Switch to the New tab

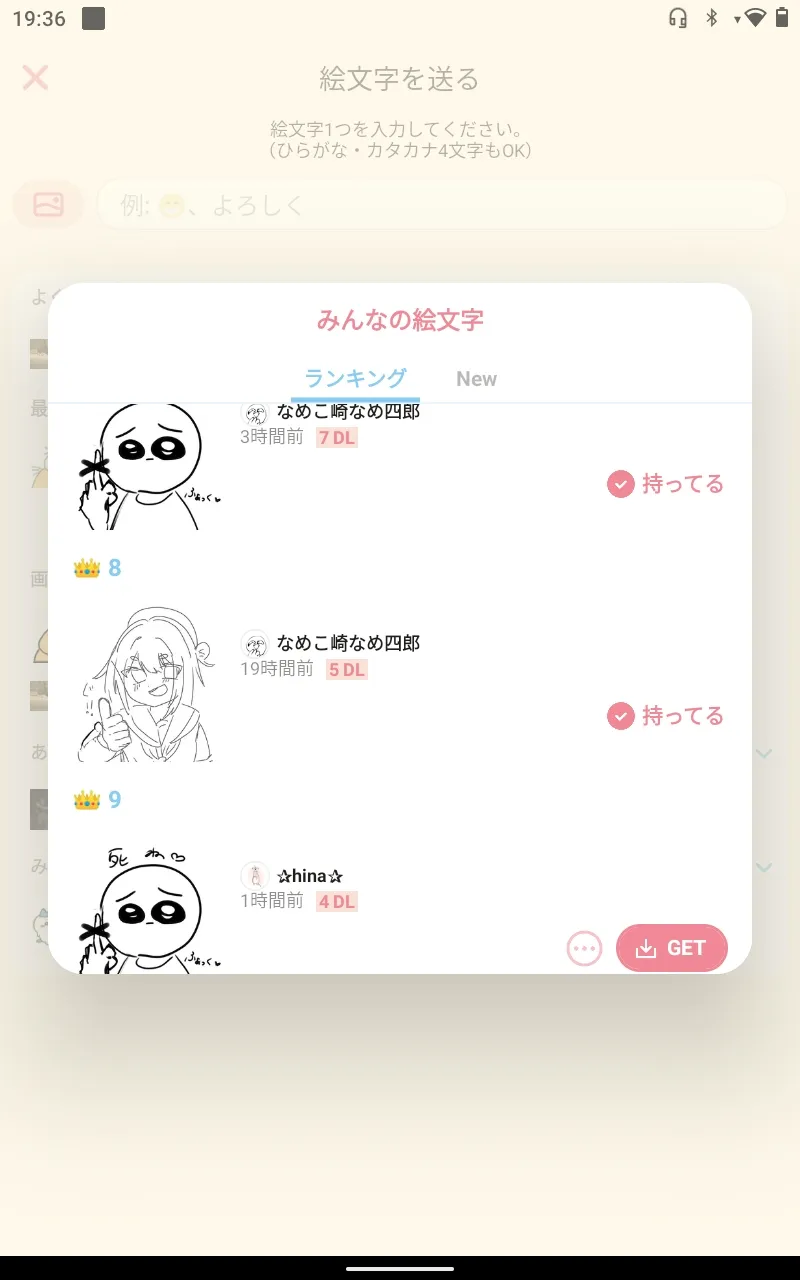pos(476,379)
